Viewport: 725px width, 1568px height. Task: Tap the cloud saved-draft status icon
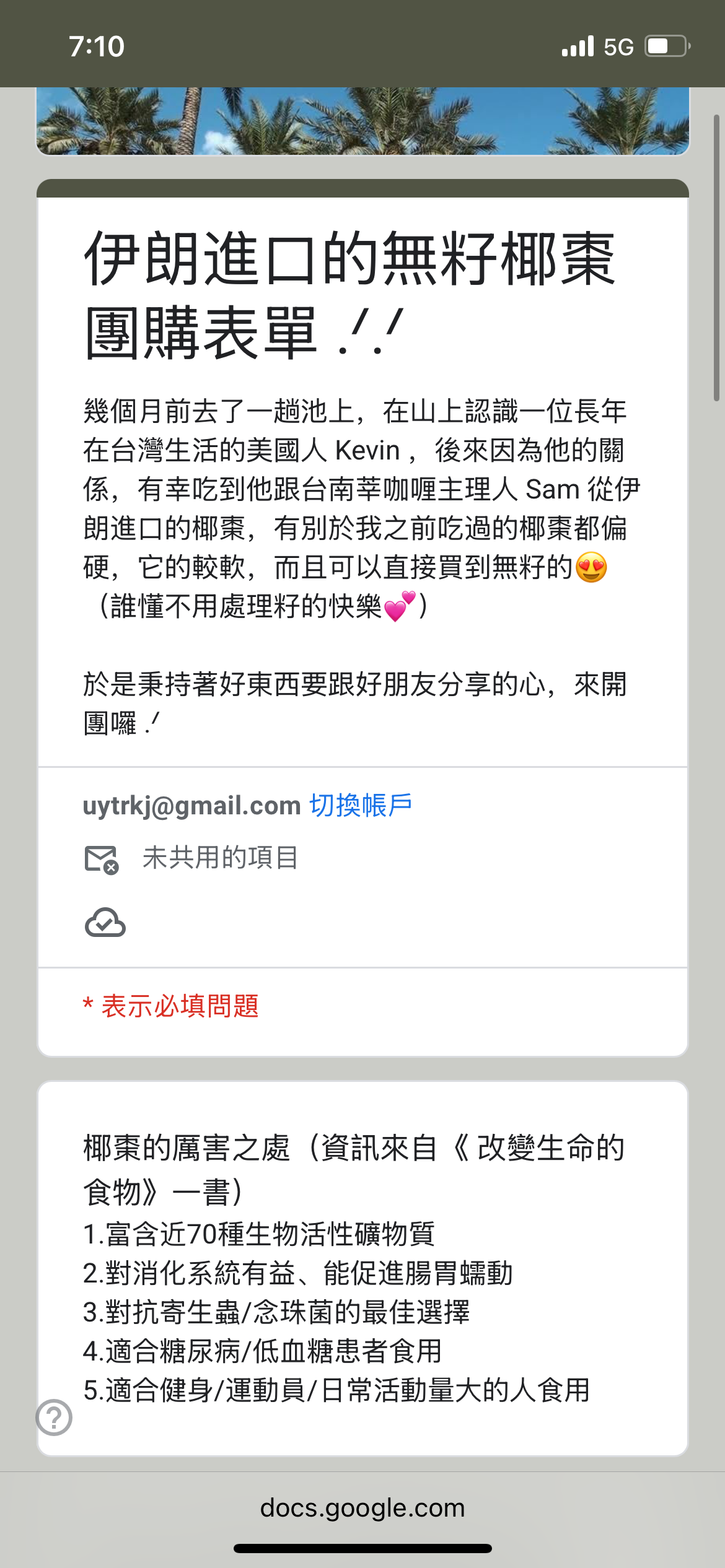click(105, 923)
